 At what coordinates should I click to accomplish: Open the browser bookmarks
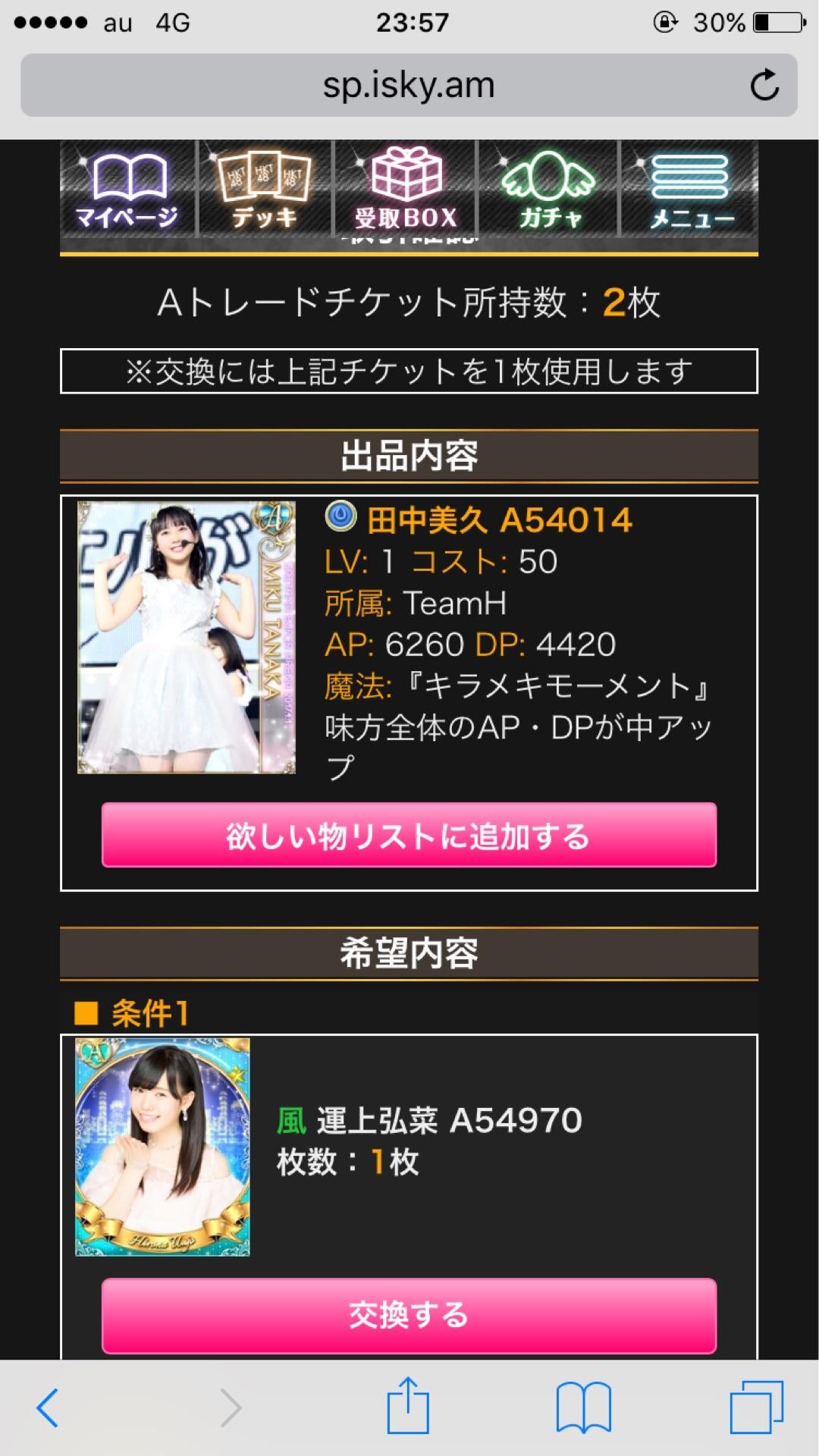coord(583,1407)
